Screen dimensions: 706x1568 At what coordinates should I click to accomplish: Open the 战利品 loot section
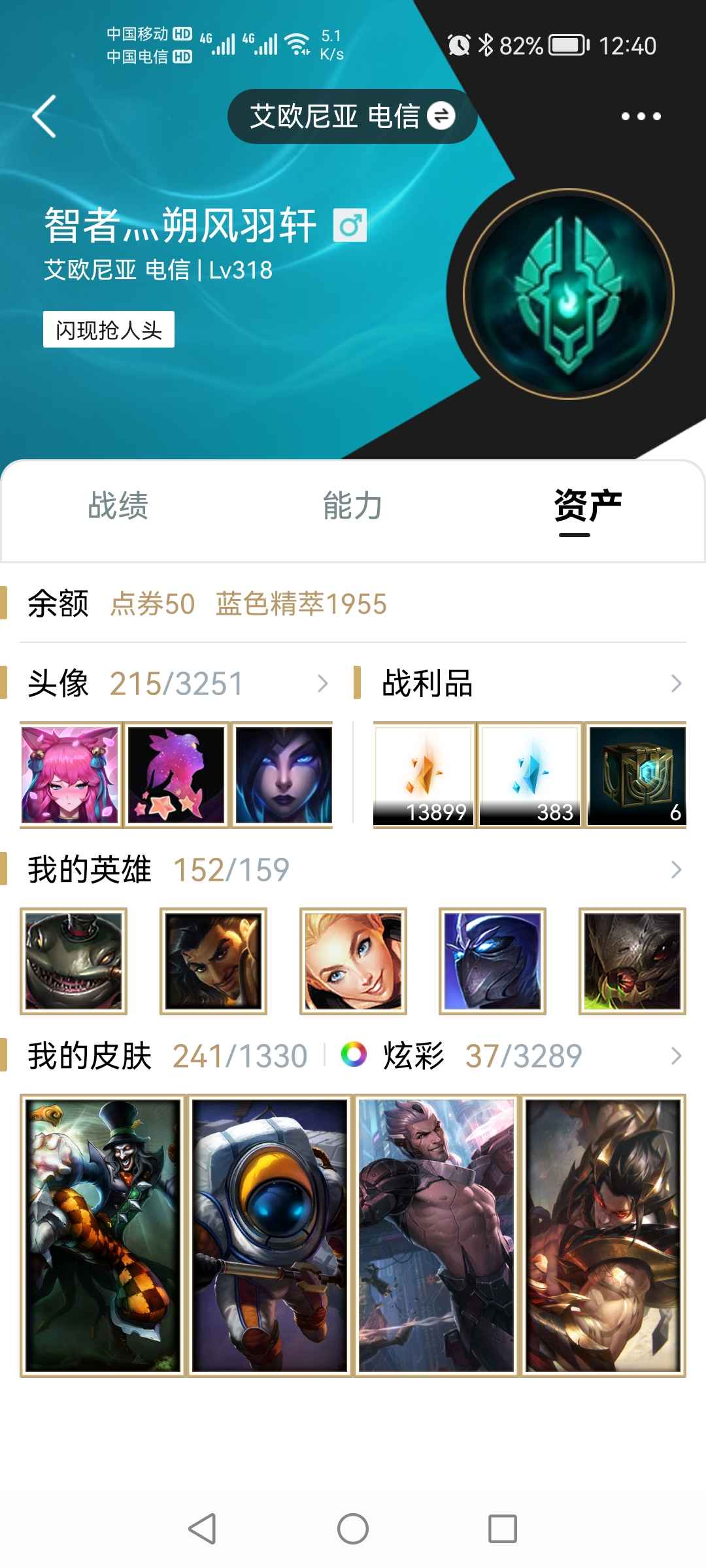(520, 683)
